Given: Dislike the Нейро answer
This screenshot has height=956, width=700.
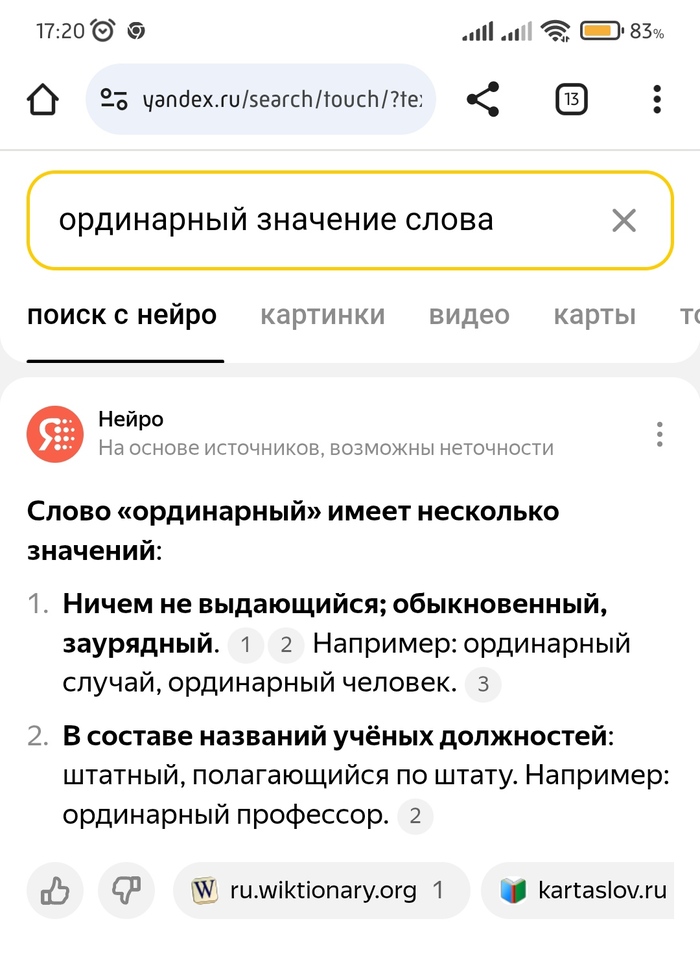Looking at the screenshot, I should click(126, 889).
